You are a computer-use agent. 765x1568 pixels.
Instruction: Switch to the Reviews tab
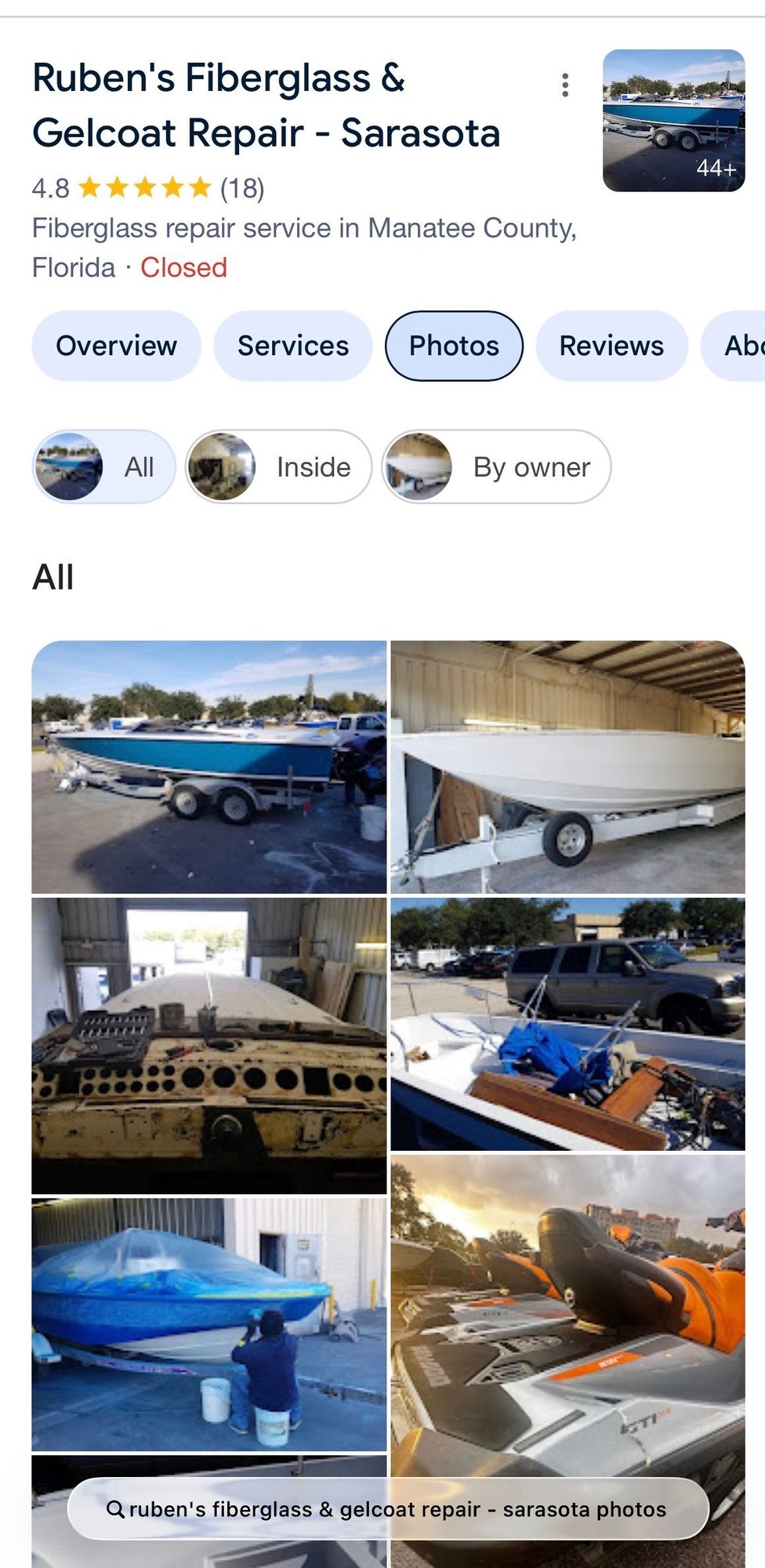click(x=611, y=346)
